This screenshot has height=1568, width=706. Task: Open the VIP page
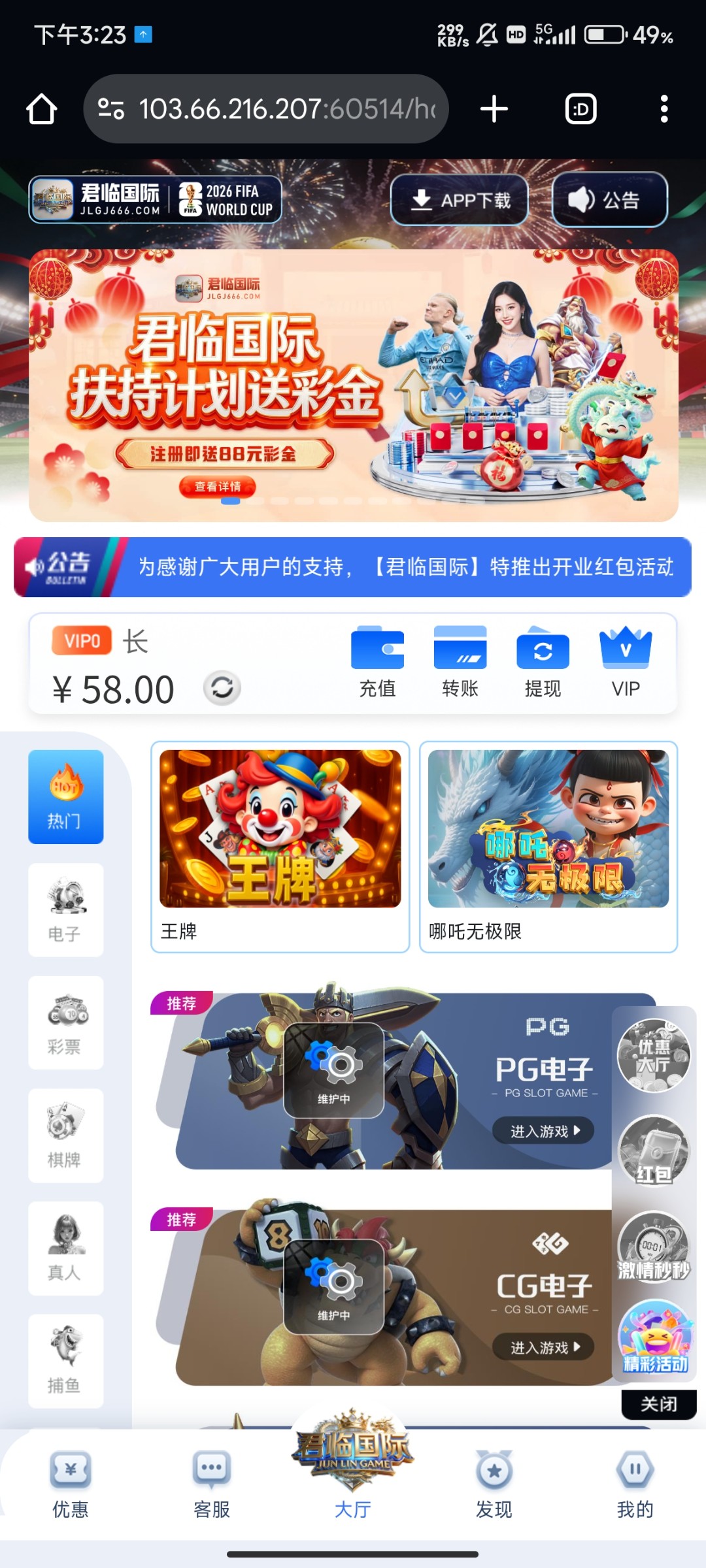click(626, 661)
